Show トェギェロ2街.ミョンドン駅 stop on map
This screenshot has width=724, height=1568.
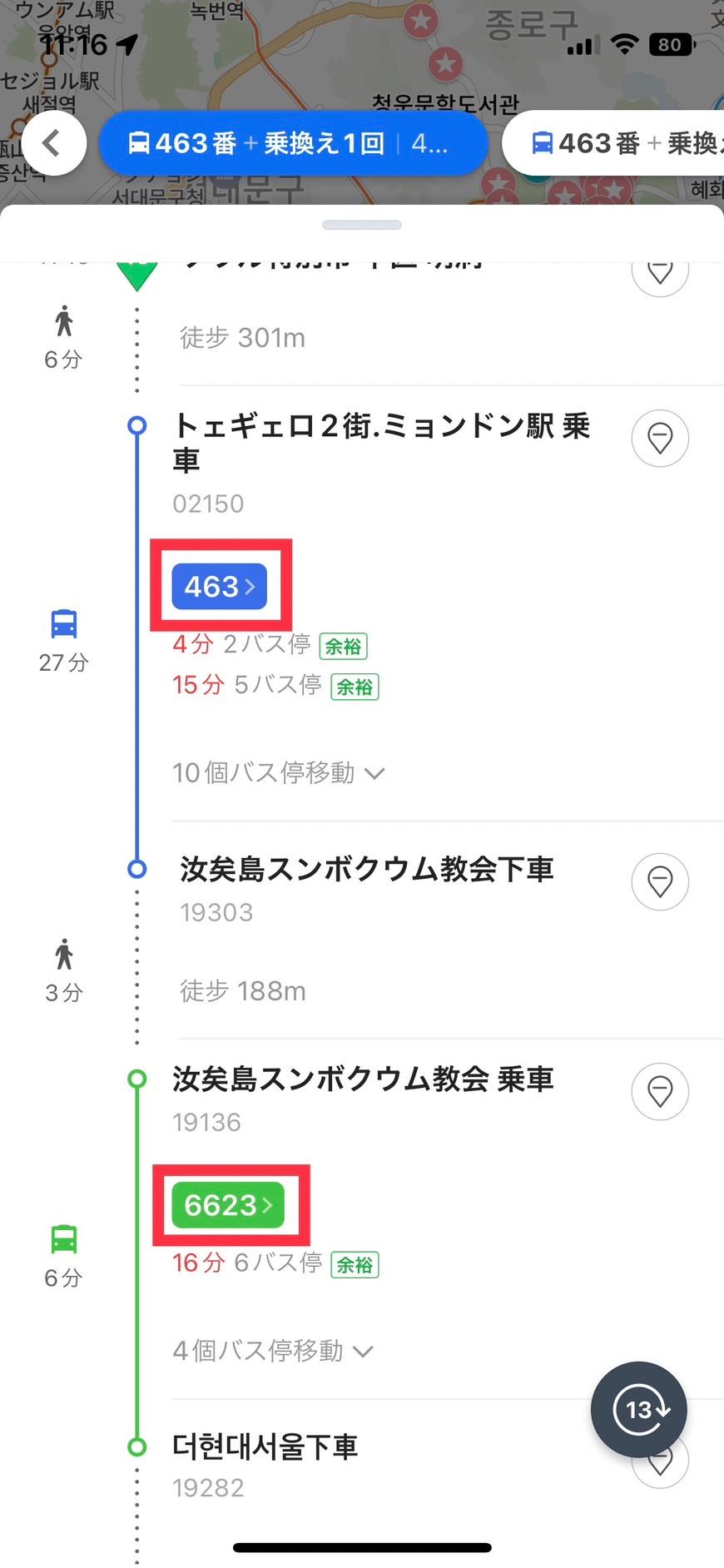660,439
